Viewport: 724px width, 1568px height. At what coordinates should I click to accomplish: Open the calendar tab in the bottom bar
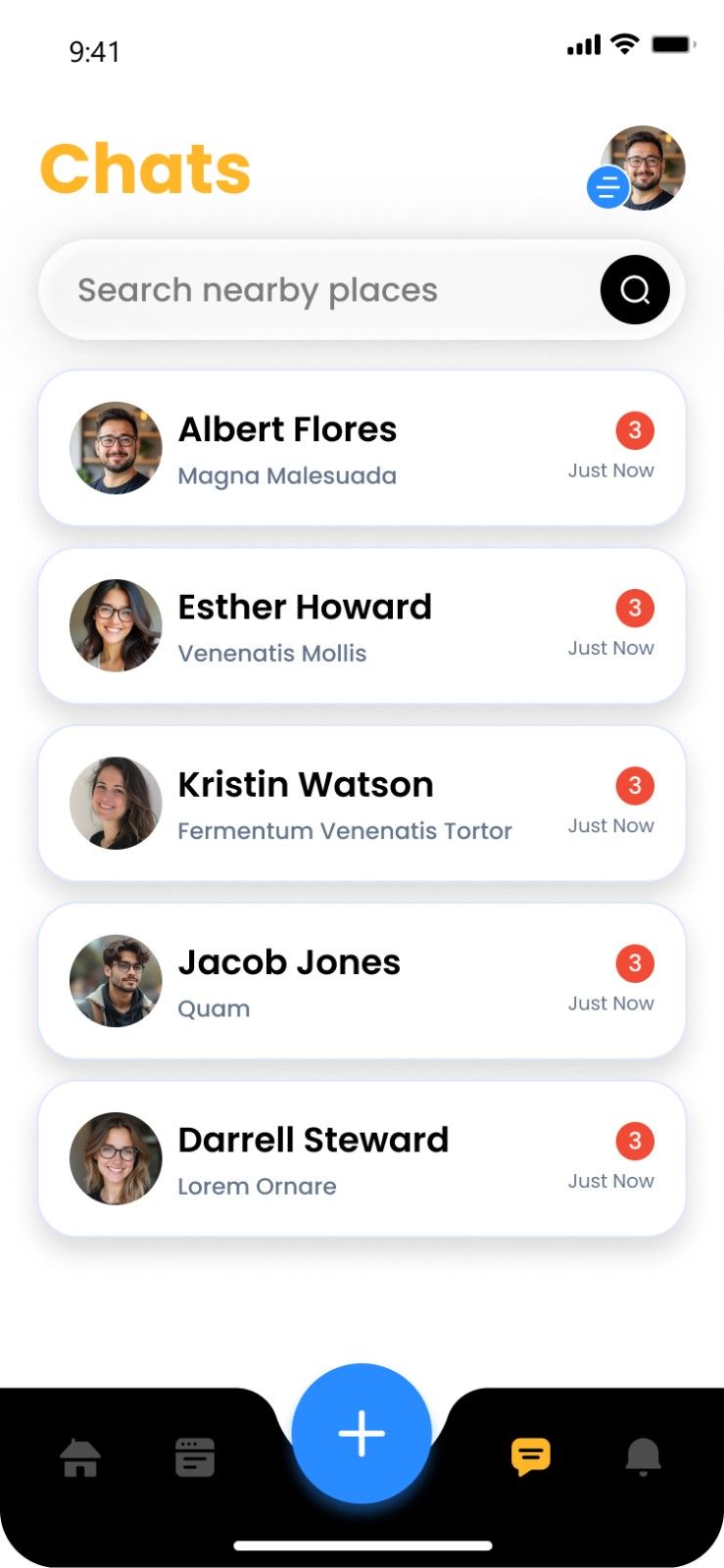[195, 1457]
